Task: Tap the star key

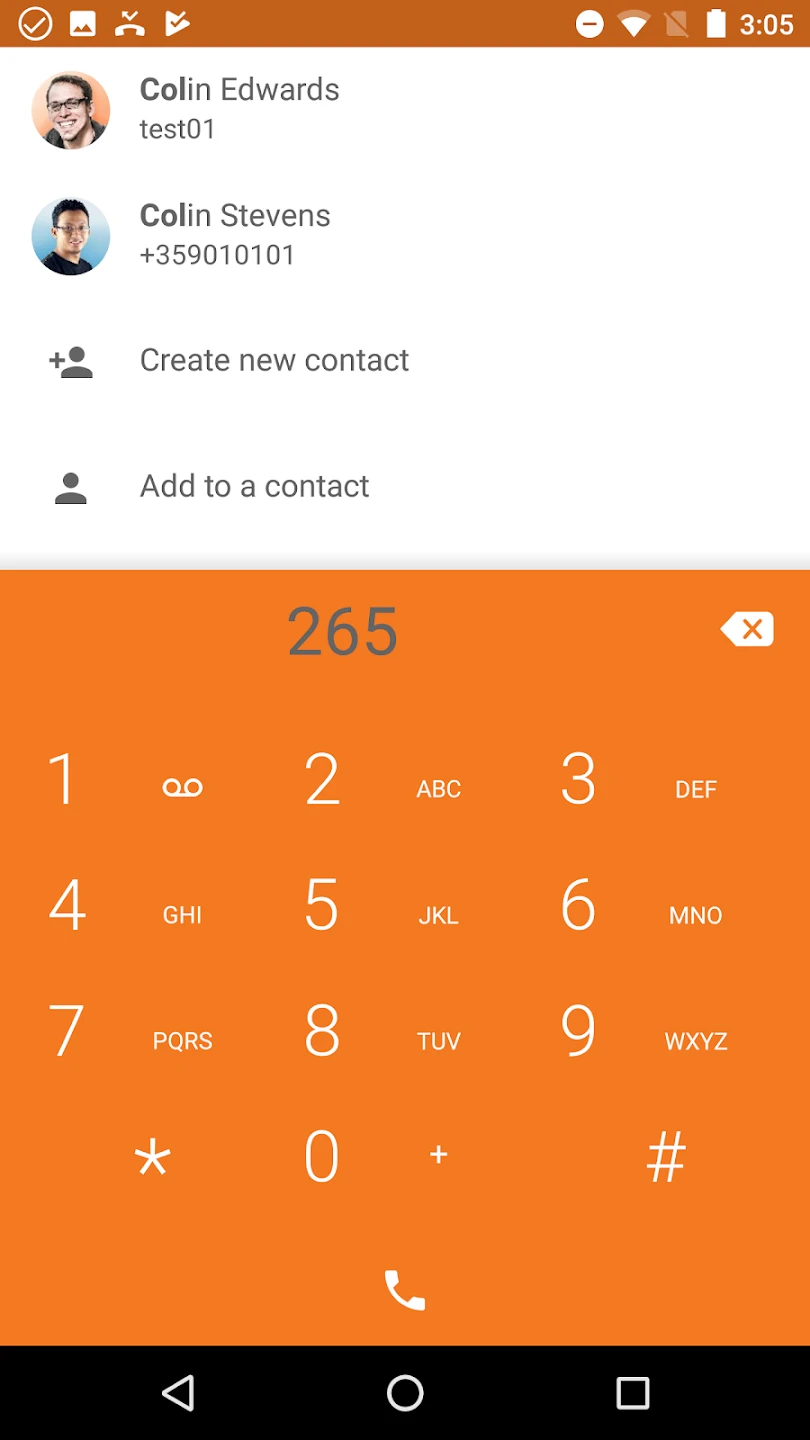Action: tap(152, 1158)
